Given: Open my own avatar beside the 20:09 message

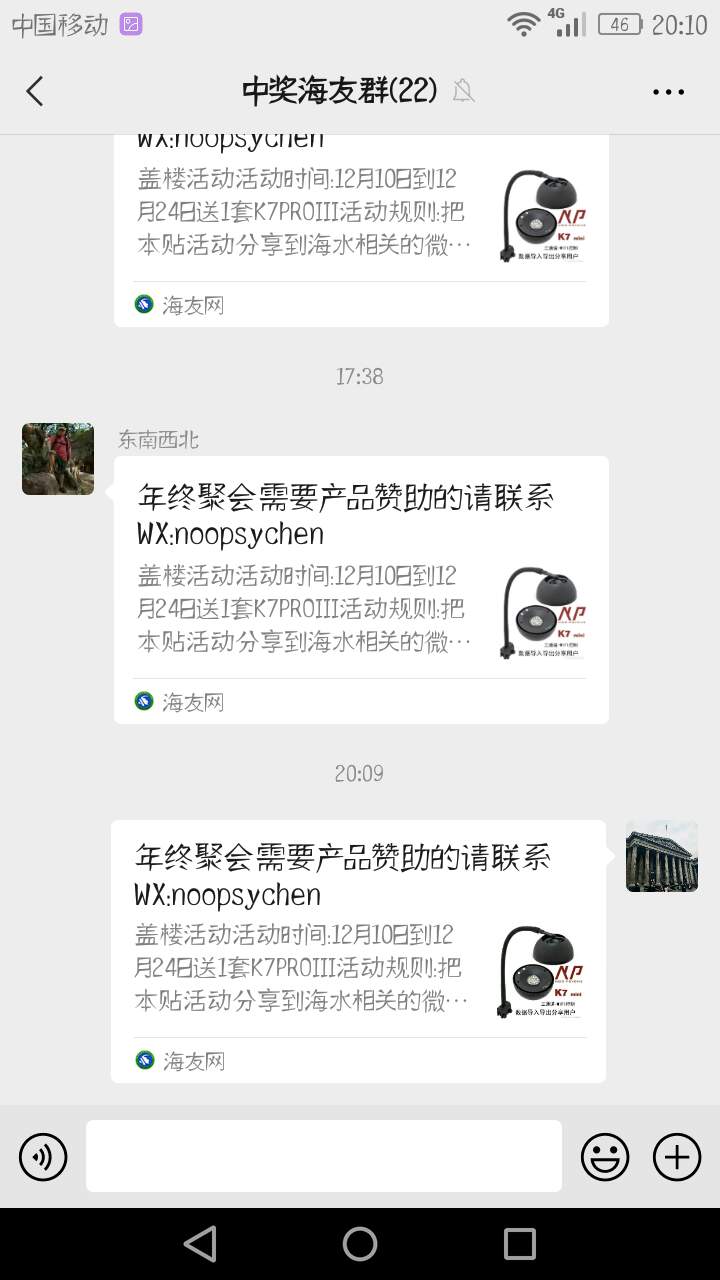Looking at the screenshot, I should point(661,856).
